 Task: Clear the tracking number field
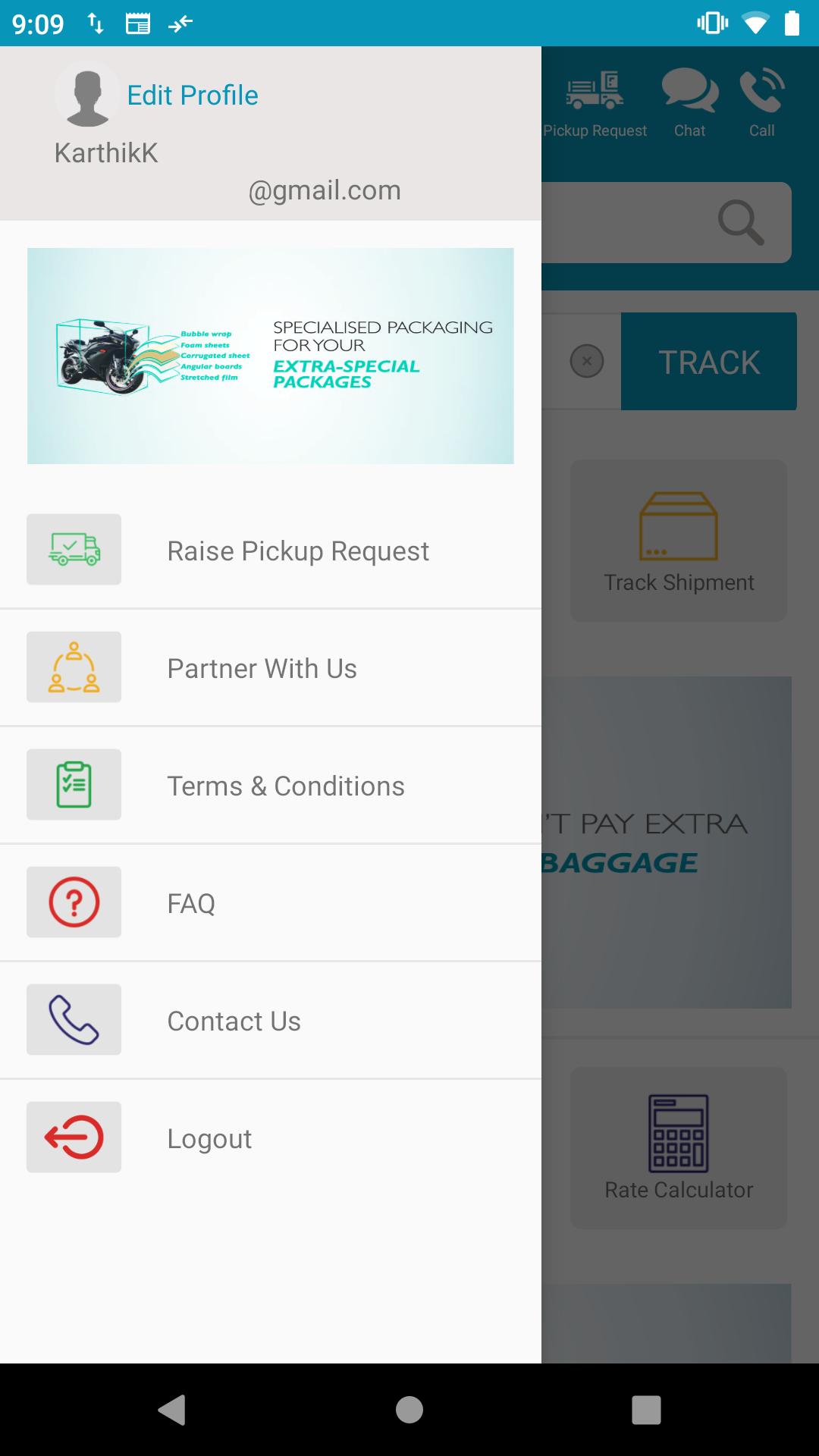(587, 361)
